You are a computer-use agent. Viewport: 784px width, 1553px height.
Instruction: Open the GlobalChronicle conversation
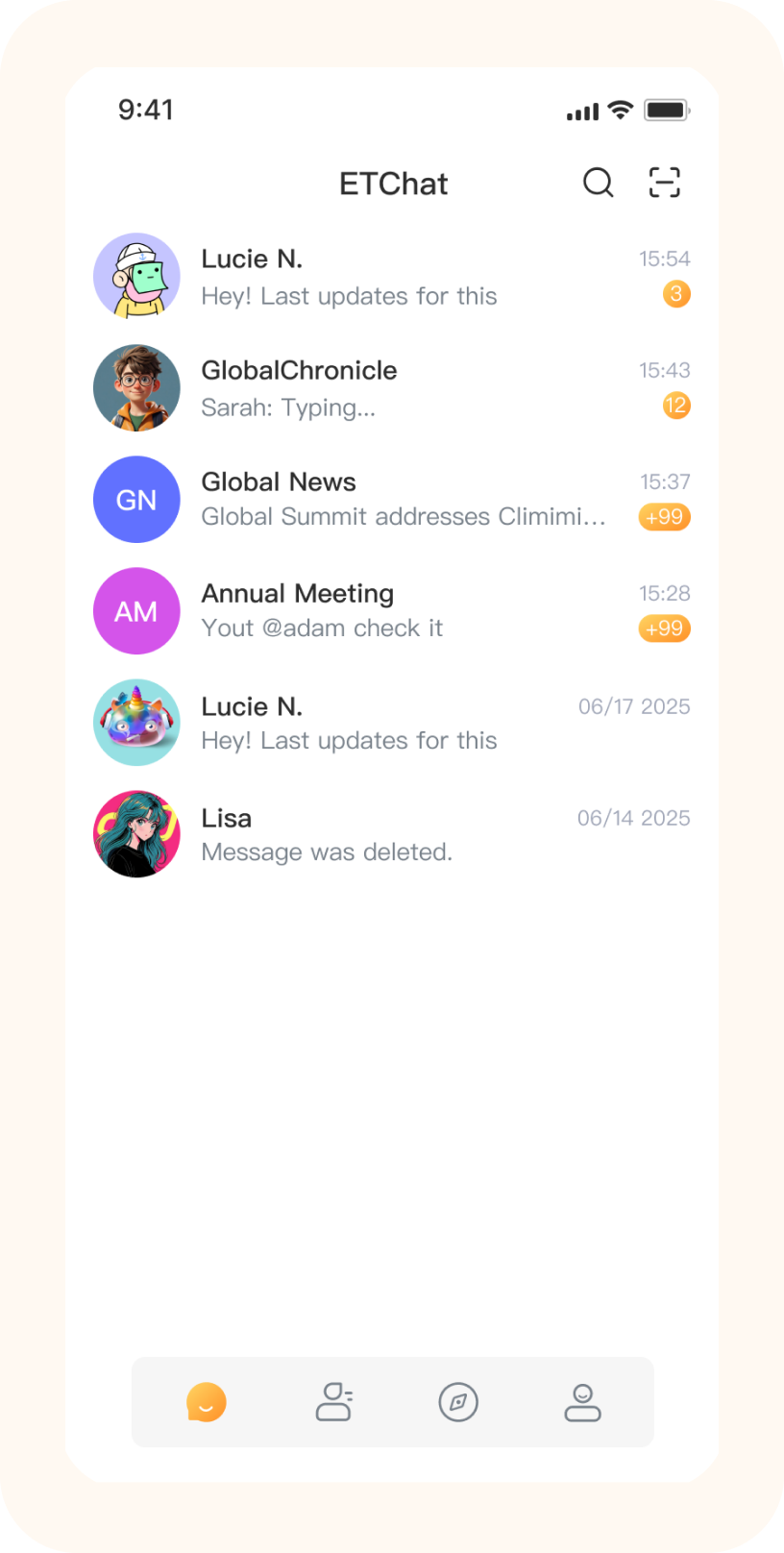392,388
